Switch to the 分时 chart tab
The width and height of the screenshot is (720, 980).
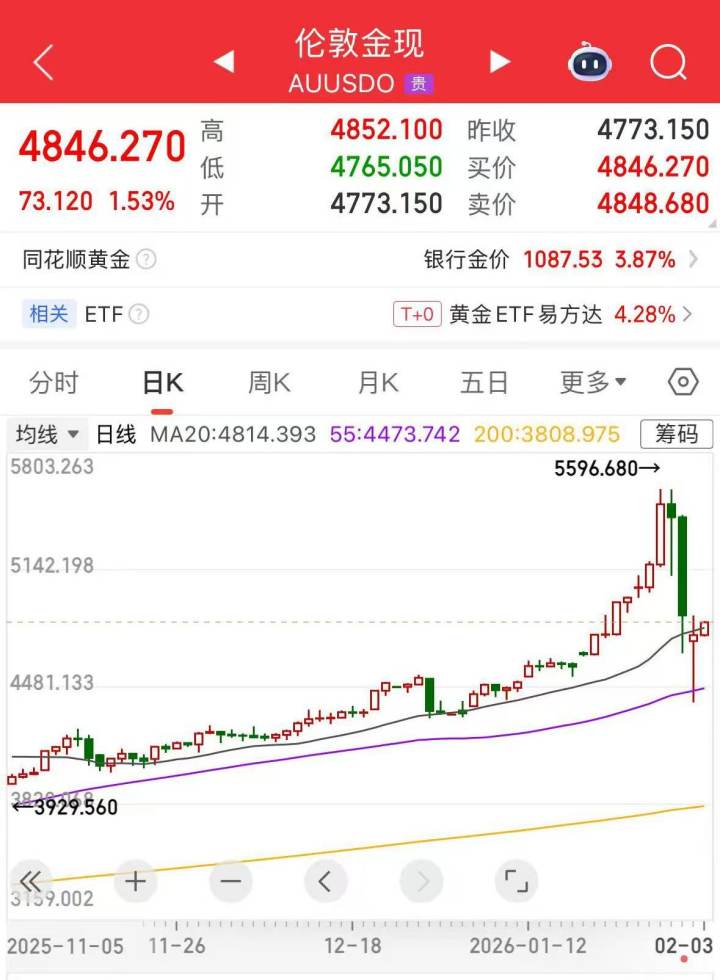[x=54, y=382]
